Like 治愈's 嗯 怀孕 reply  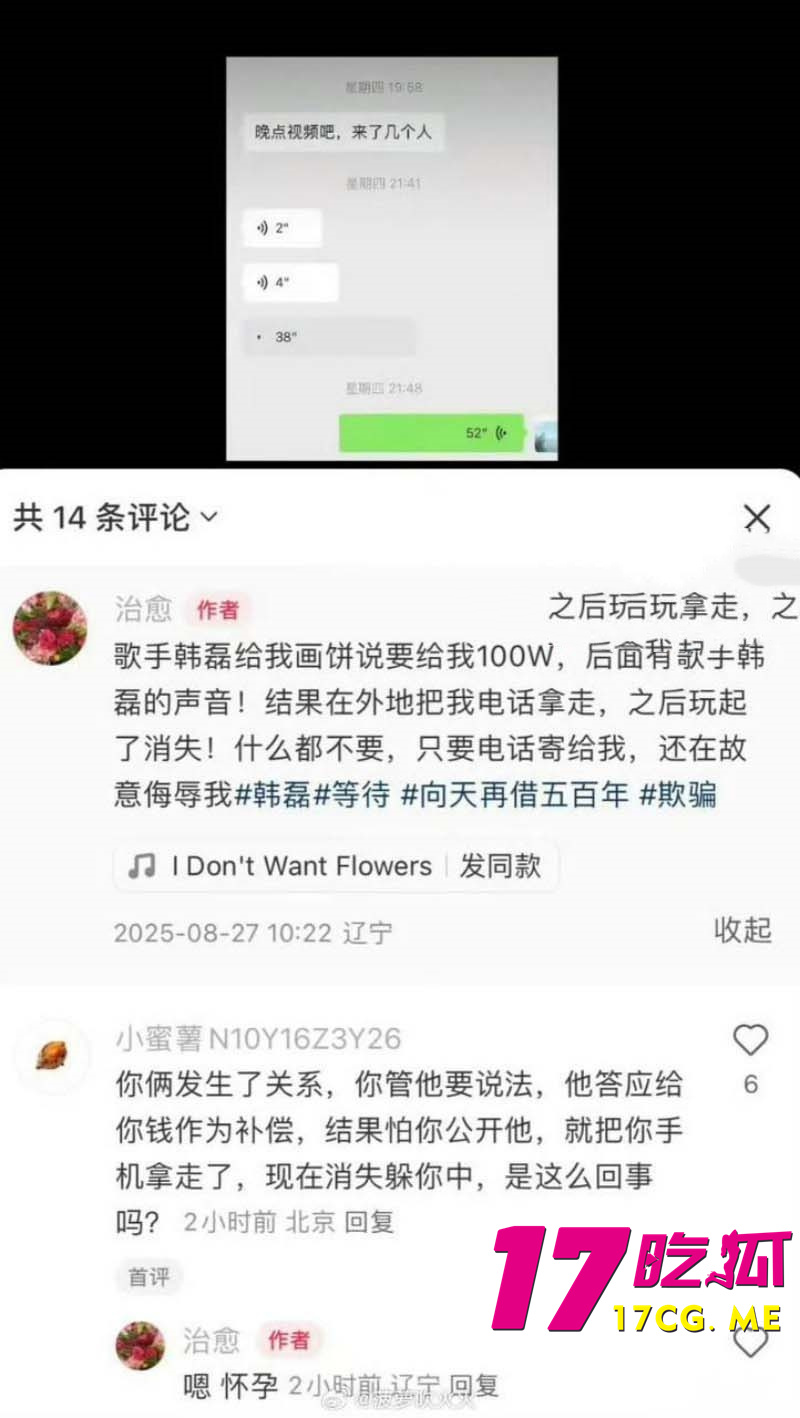coord(750,1342)
